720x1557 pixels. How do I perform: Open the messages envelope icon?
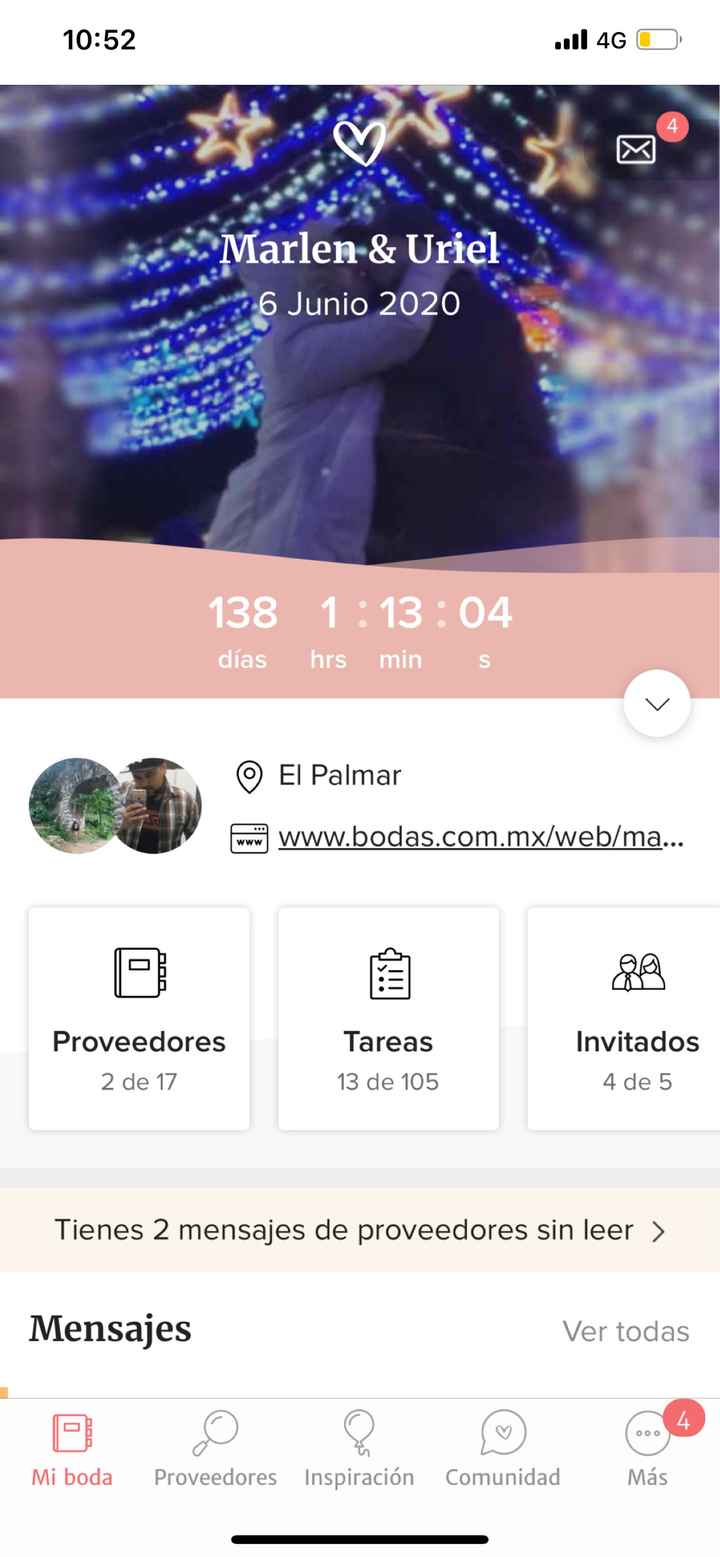coord(636,149)
